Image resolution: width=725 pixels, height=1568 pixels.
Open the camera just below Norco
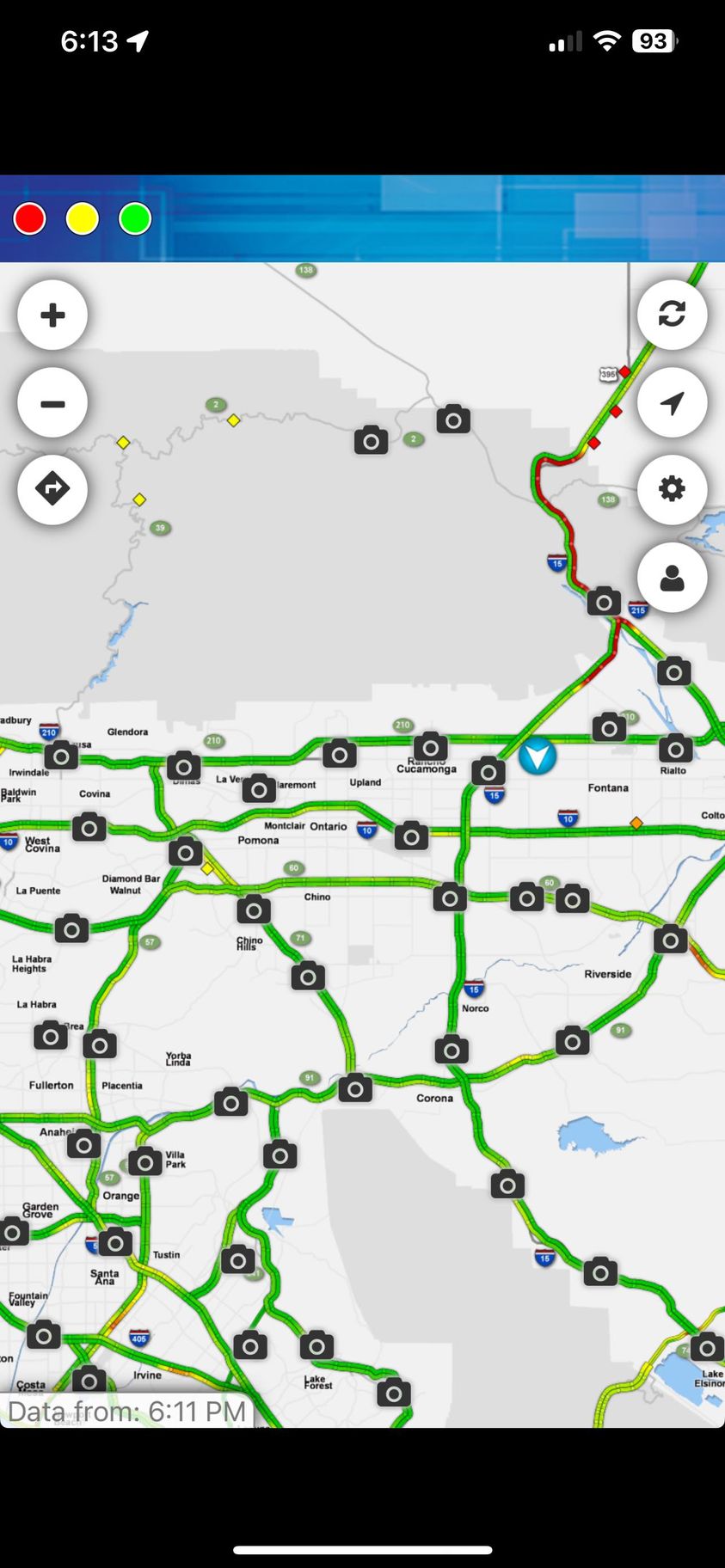[x=452, y=1050]
